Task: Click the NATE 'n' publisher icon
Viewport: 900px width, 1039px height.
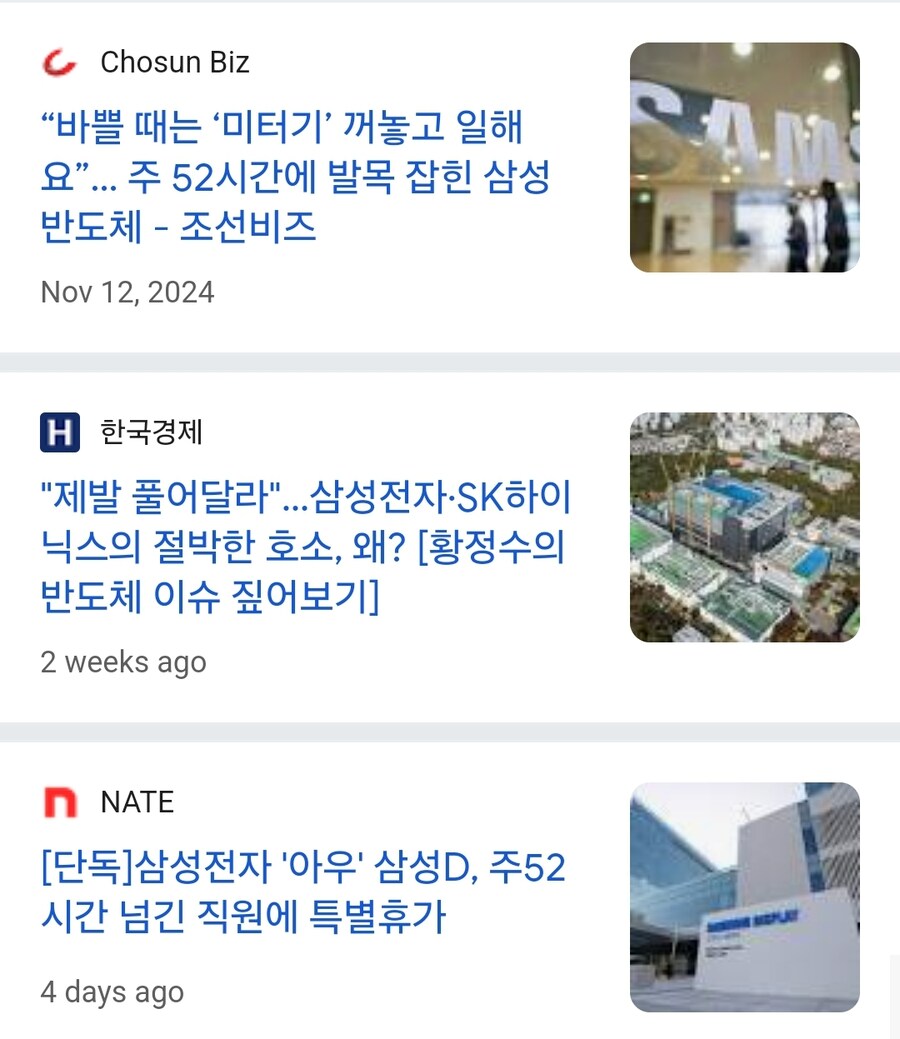Action: coord(59,802)
